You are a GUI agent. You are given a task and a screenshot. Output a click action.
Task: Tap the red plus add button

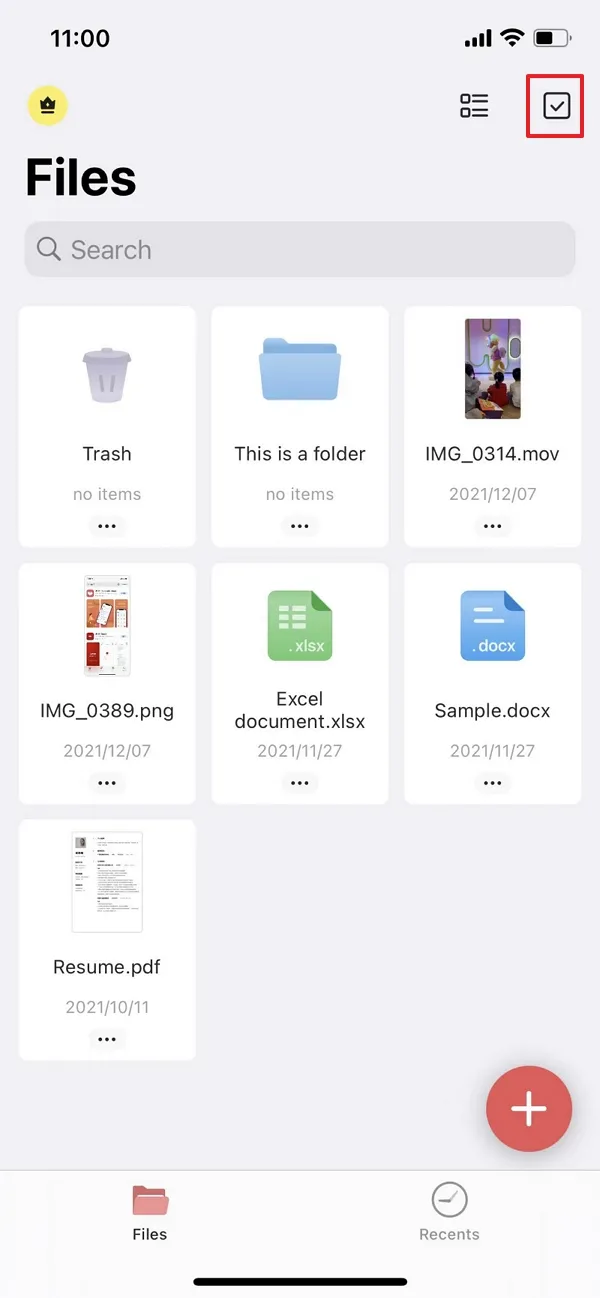529,1110
